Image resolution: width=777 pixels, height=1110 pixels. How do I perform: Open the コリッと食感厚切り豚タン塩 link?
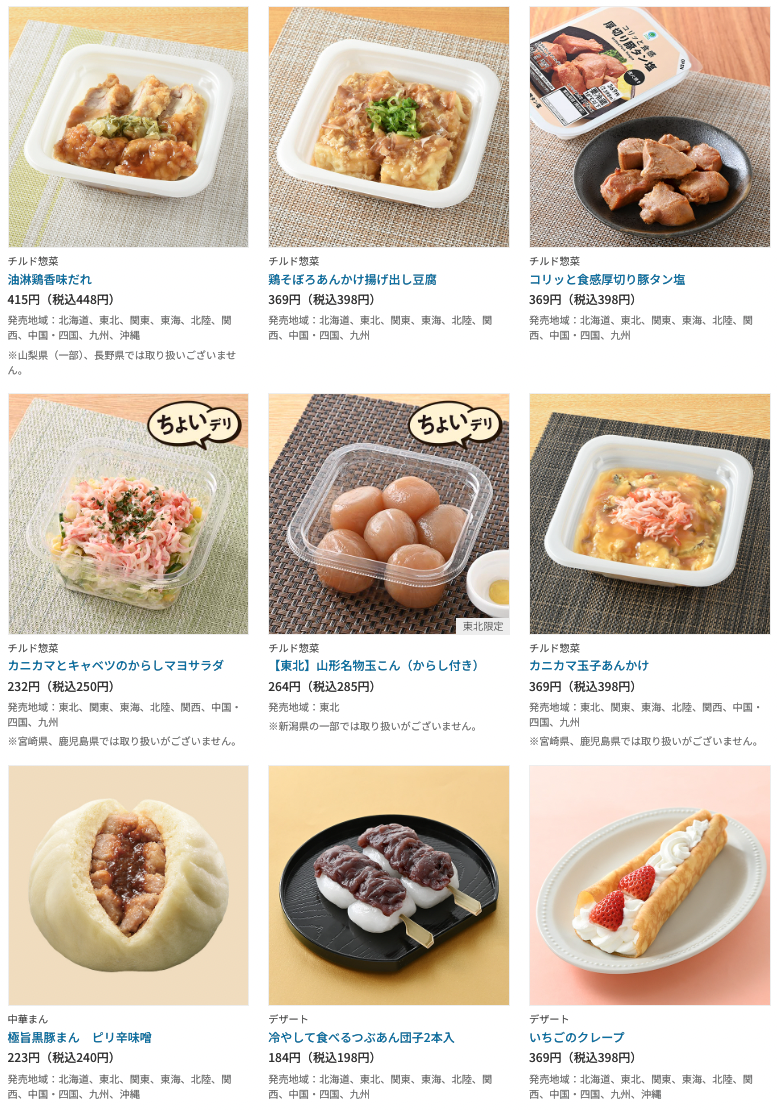click(x=606, y=279)
